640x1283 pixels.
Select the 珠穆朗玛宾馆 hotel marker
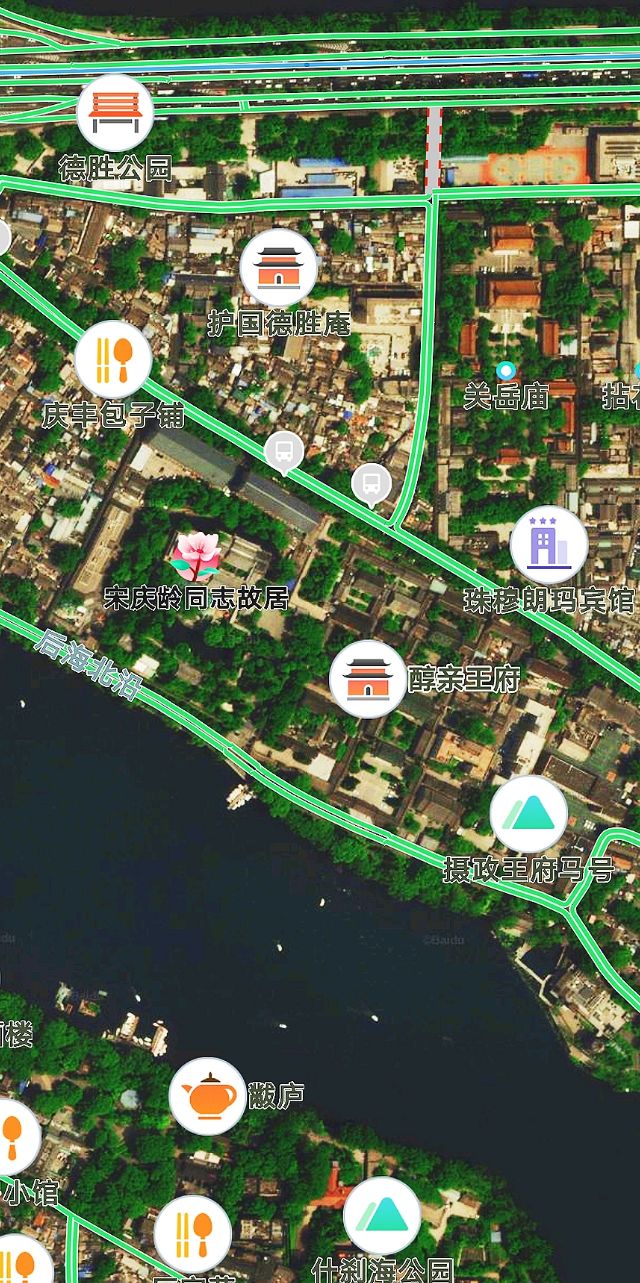click(x=548, y=544)
